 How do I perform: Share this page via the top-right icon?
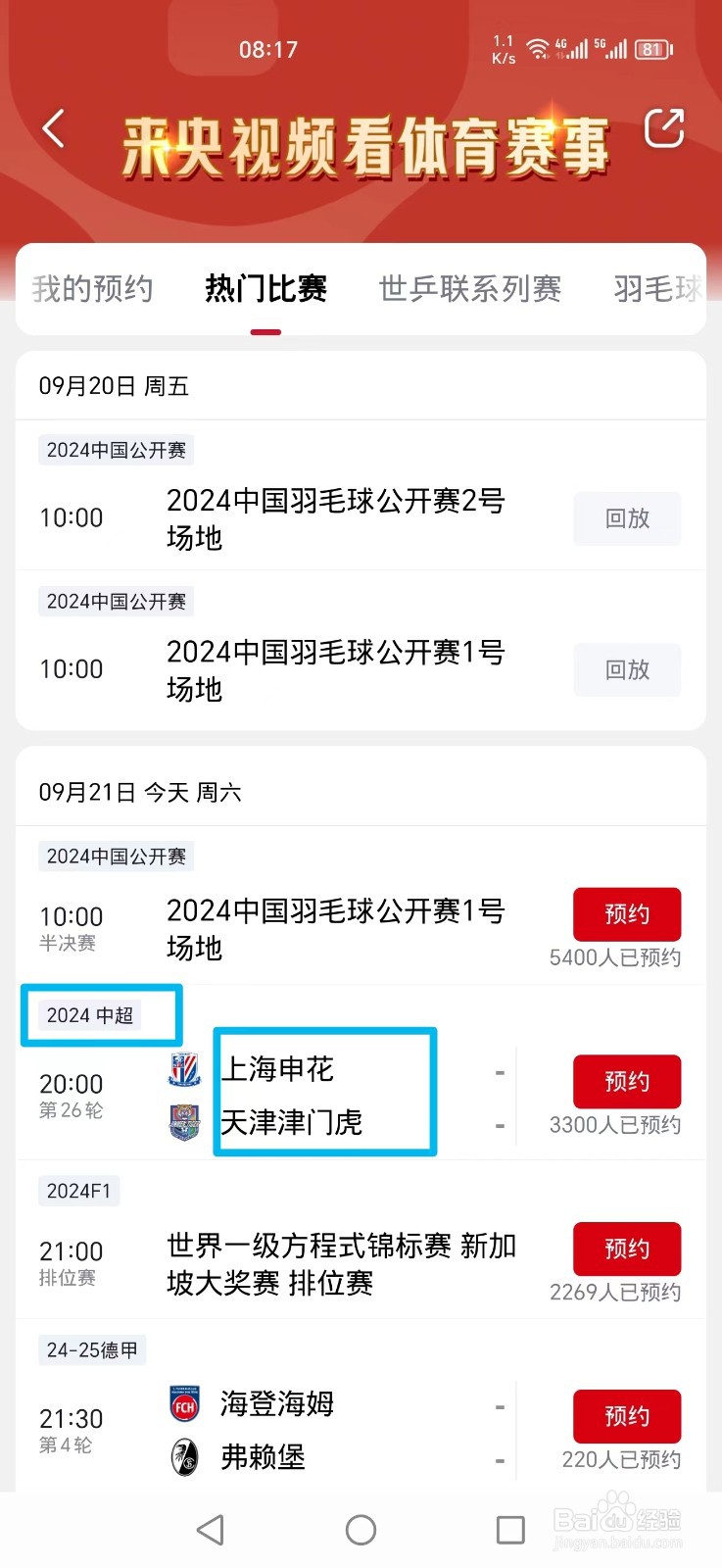[663, 128]
